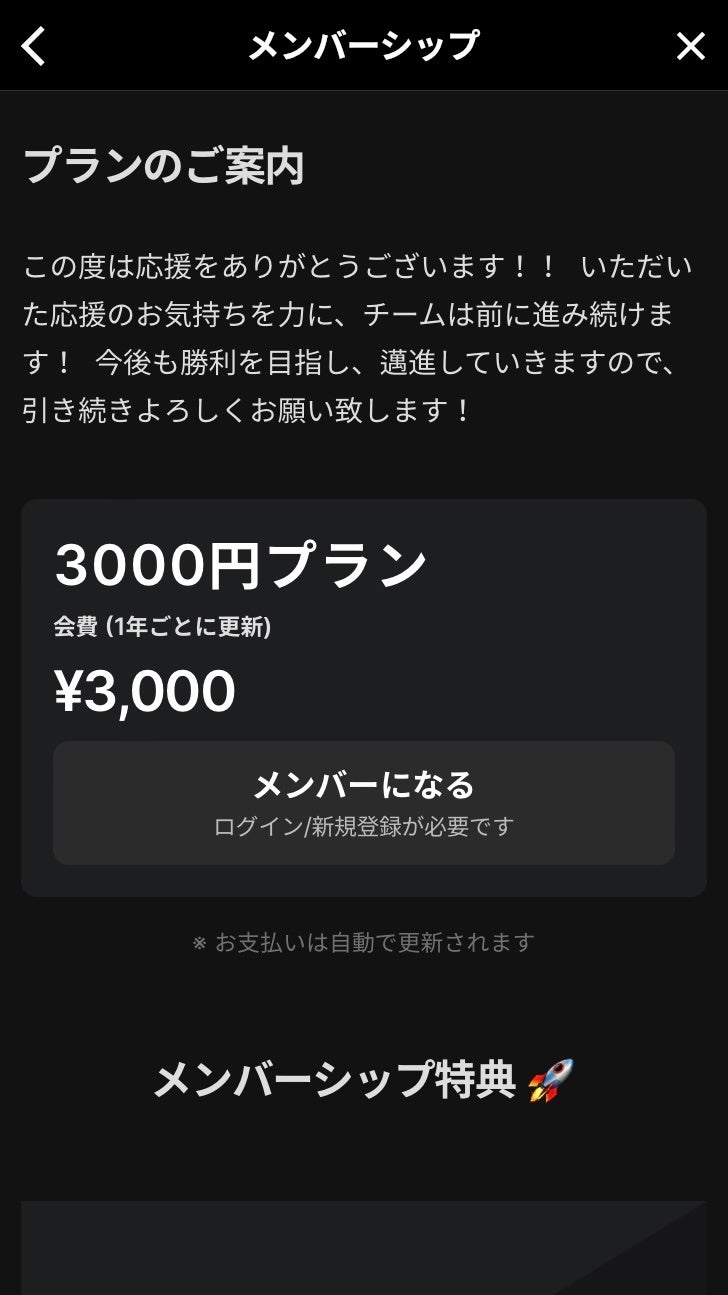Tap メンバーになる to join the 3000円 plan
This screenshot has width=728, height=1295.
363,802
